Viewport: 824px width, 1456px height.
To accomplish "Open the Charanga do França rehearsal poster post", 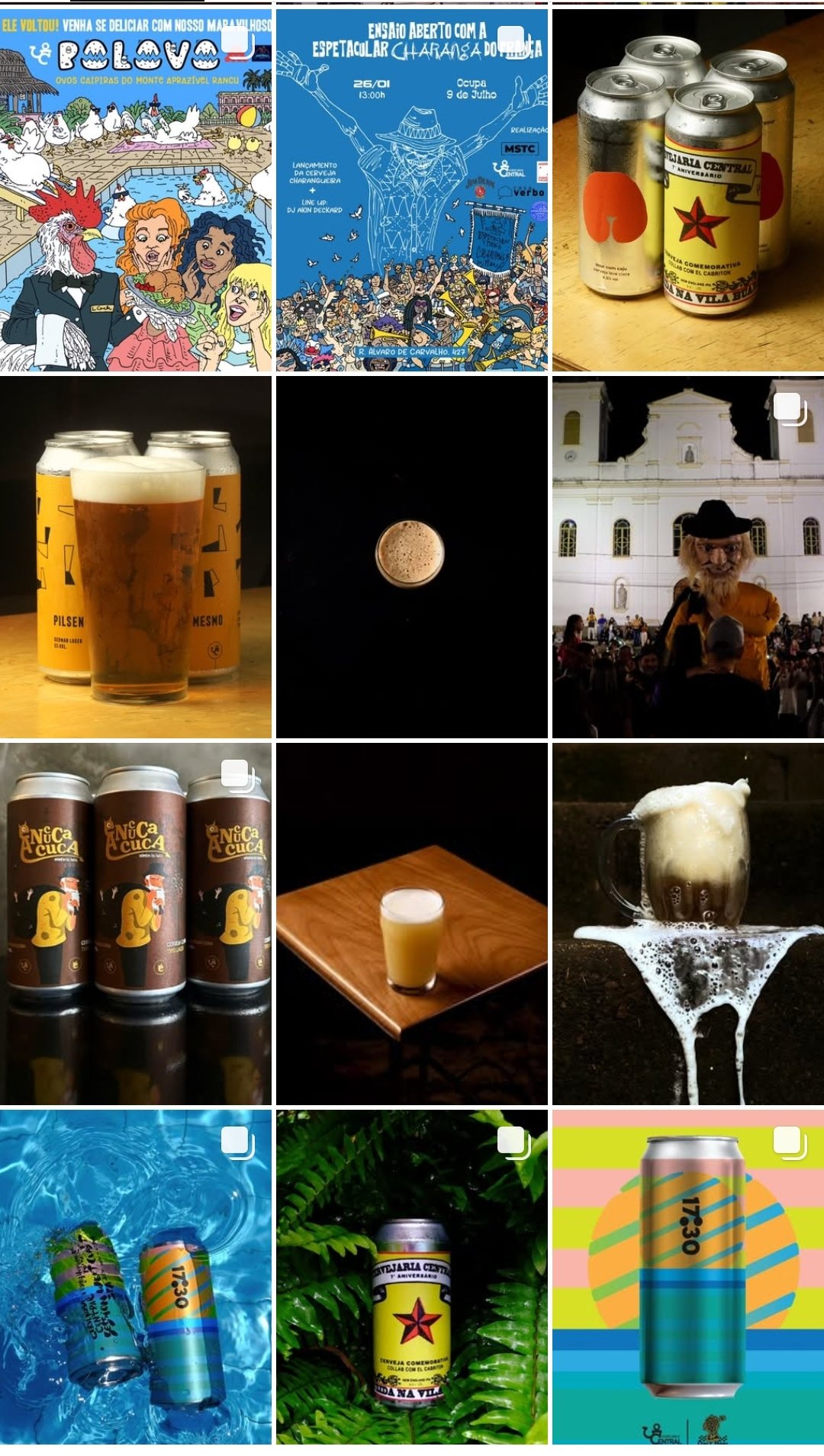I will [412, 189].
